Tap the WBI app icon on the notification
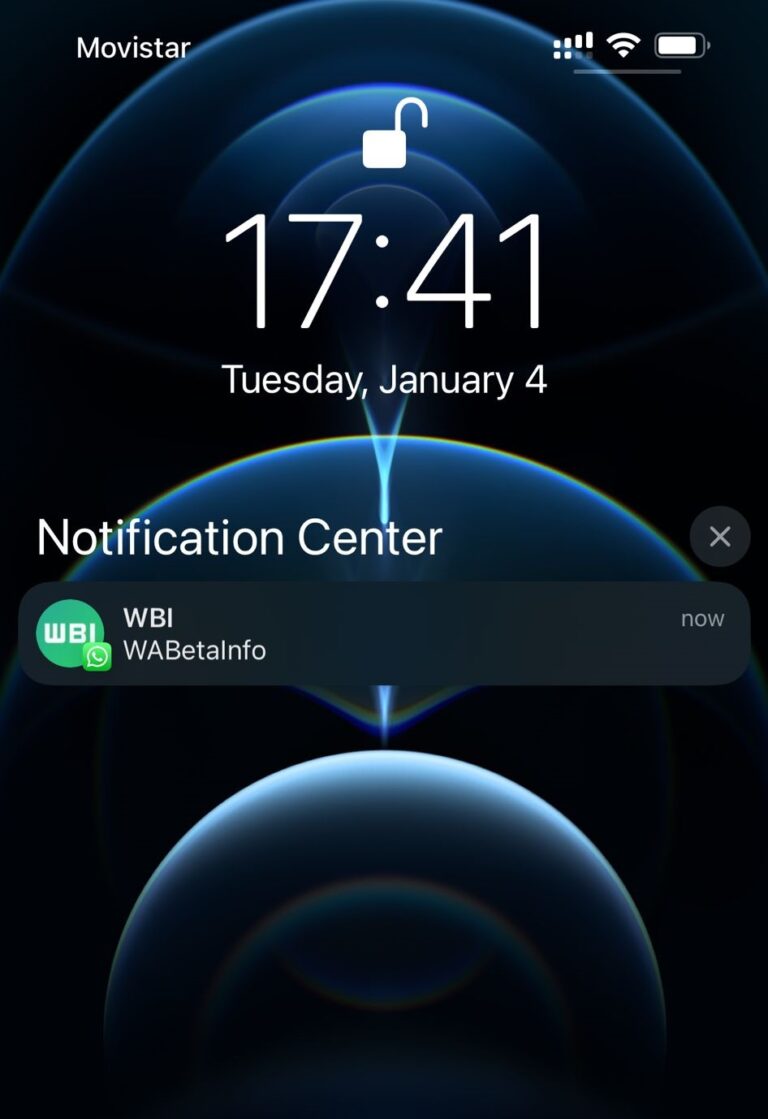 pos(68,631)
